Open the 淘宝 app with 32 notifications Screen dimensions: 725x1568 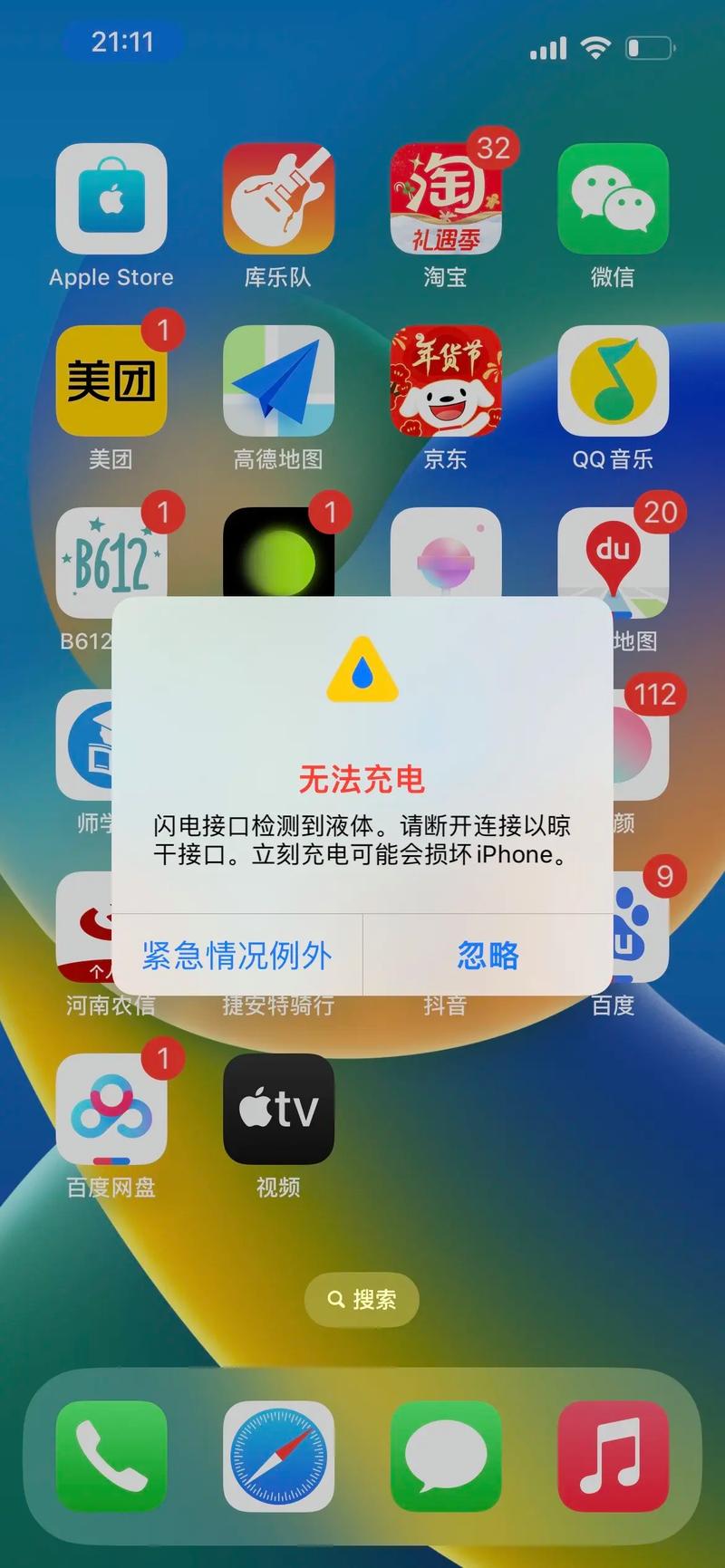click(446, 201)
